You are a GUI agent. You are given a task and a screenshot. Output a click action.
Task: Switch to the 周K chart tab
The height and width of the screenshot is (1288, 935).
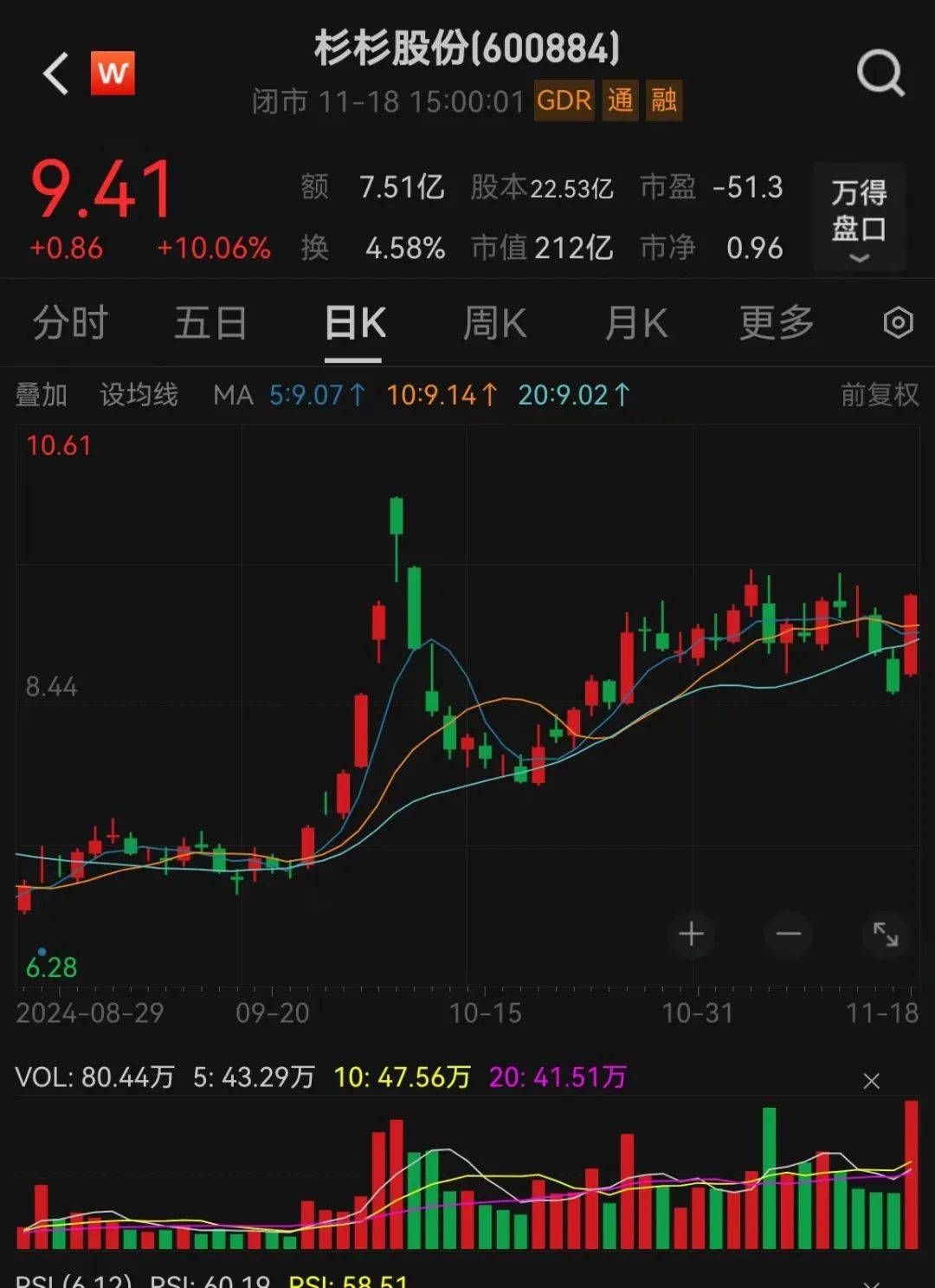click(494, 323)
